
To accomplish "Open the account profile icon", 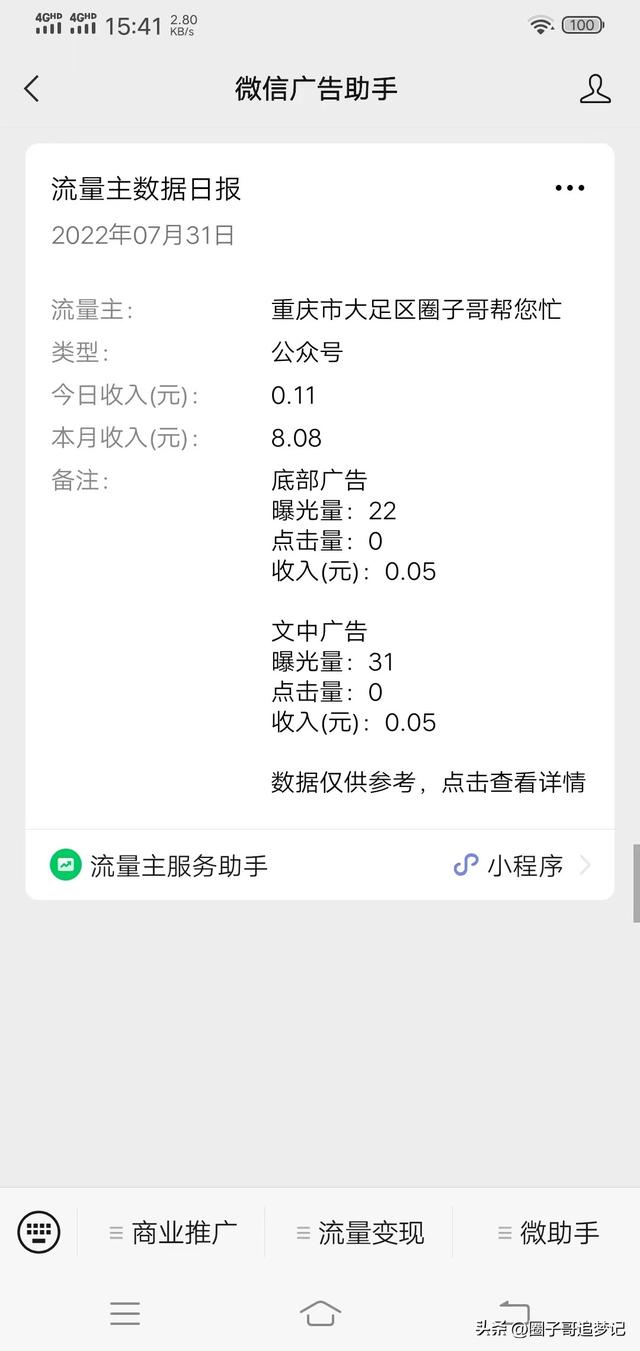I will coord(595,88).
